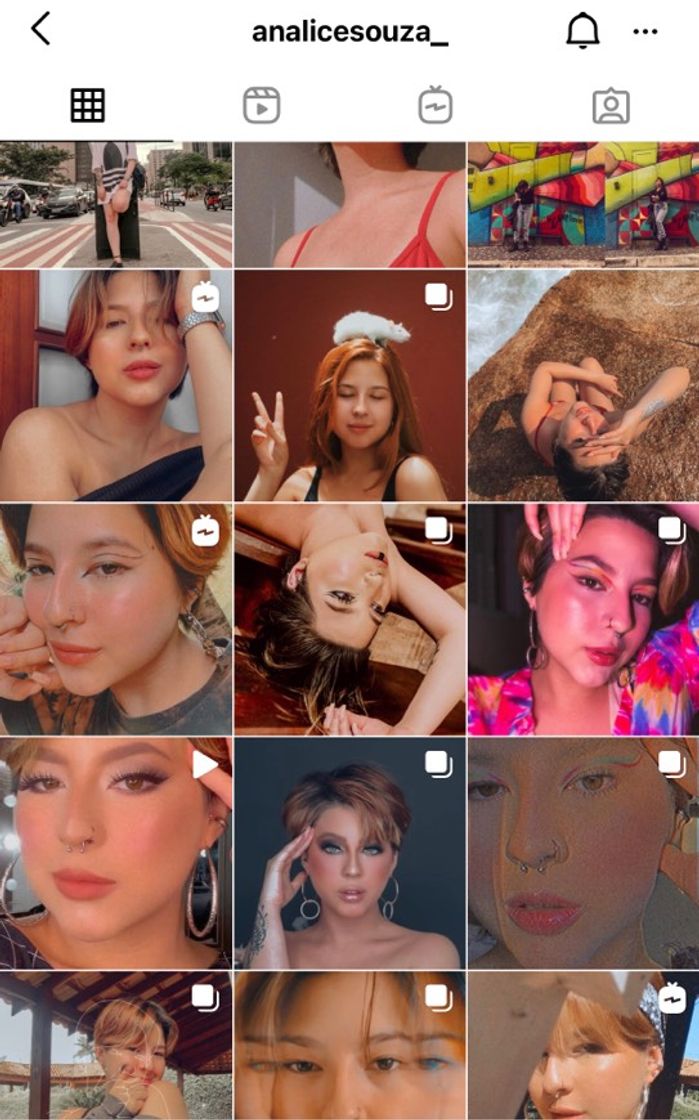Screen dimensions: 699x1120
Task: Open the post with white rat on head
Action: tap(349, 385)
